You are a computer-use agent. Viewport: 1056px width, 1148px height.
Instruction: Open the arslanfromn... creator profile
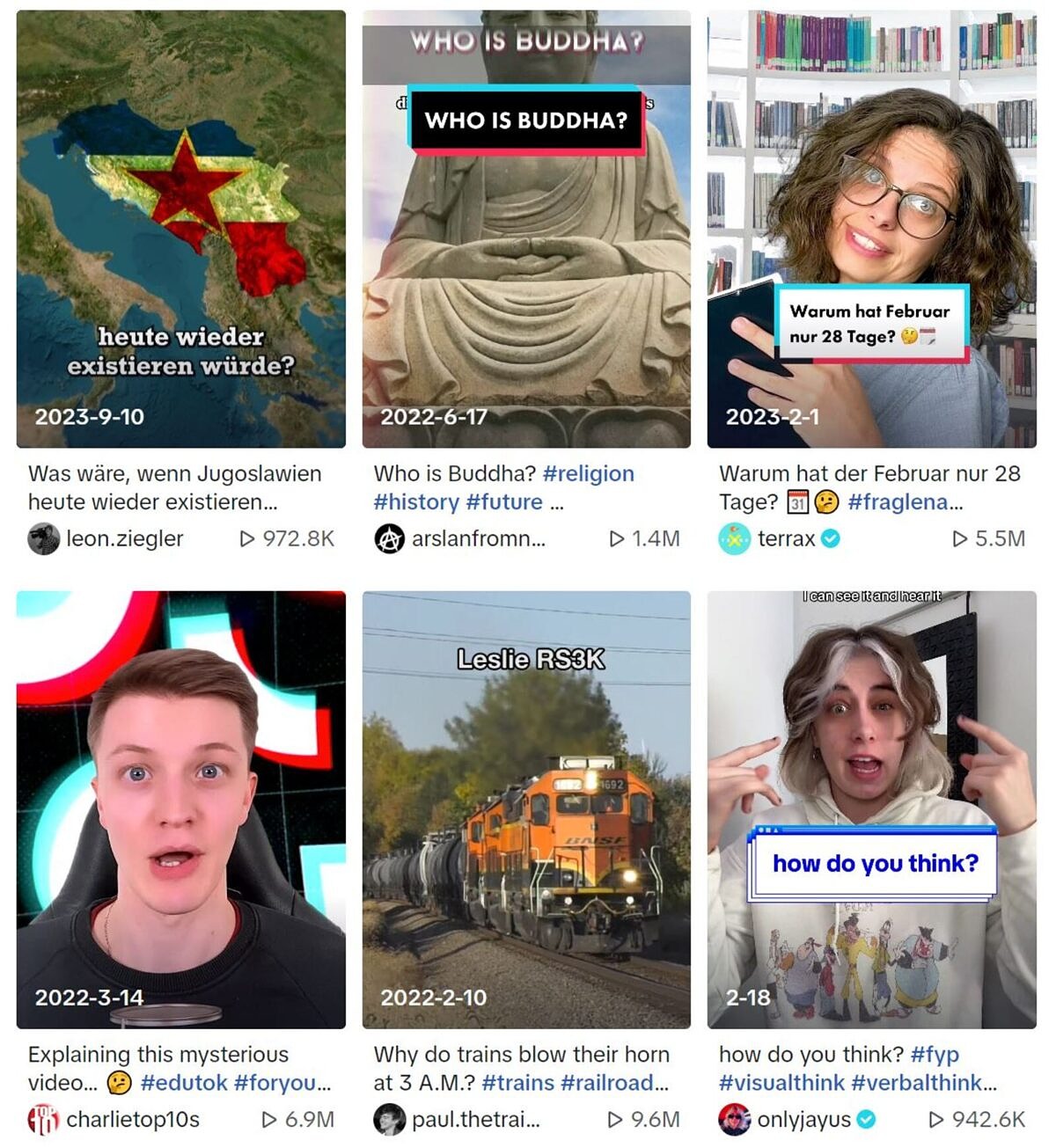click(x=478, y=538)
